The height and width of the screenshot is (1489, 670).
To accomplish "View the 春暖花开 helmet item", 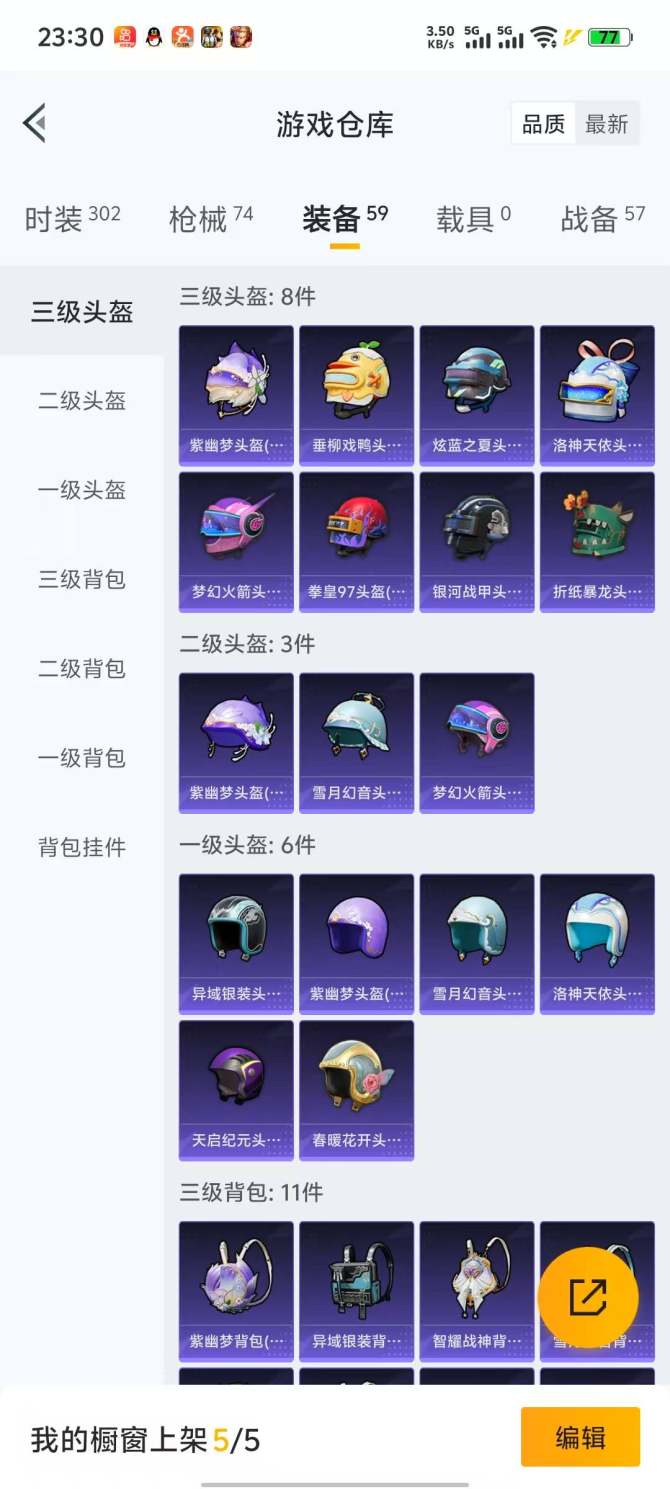I will coord(356,1089).
